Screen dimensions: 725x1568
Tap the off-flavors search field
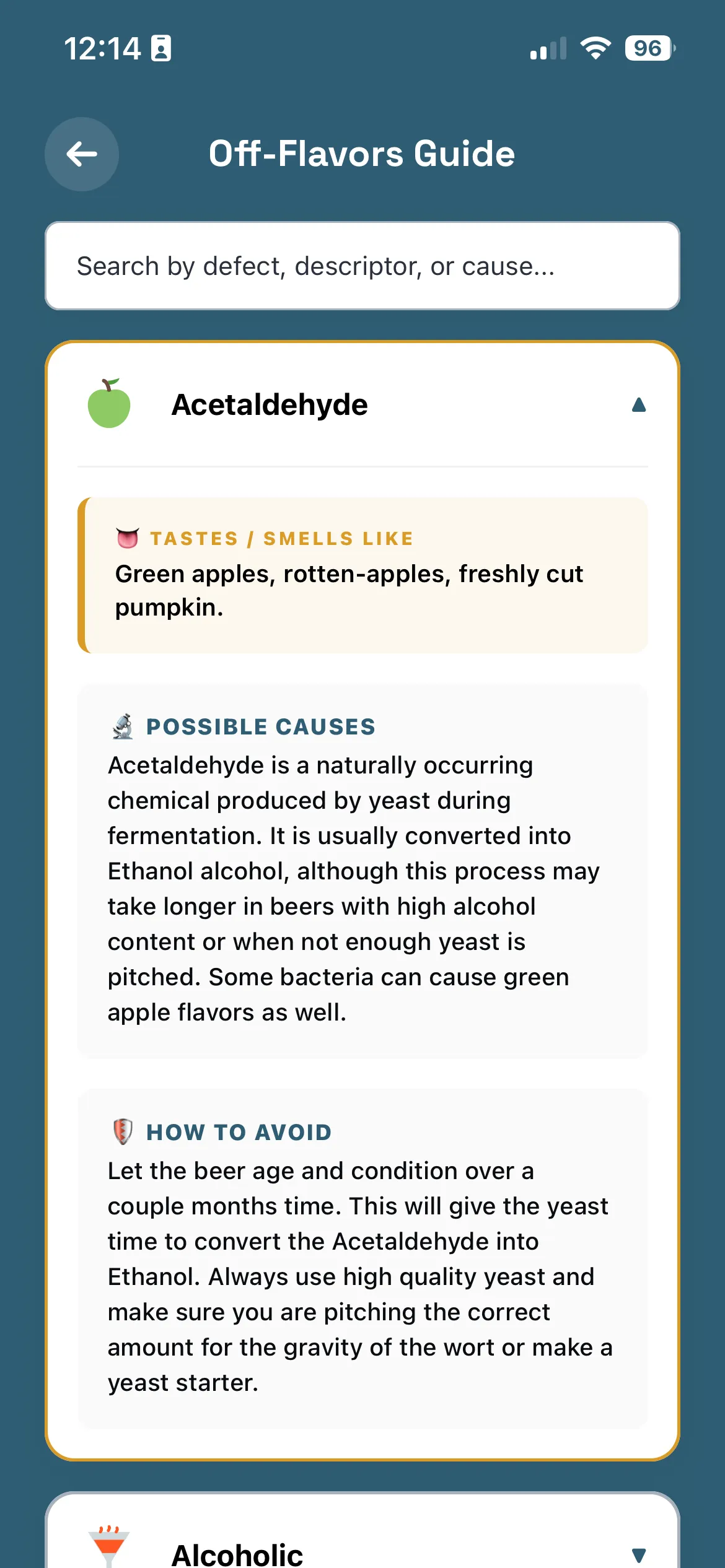click(x=362, y=266)
